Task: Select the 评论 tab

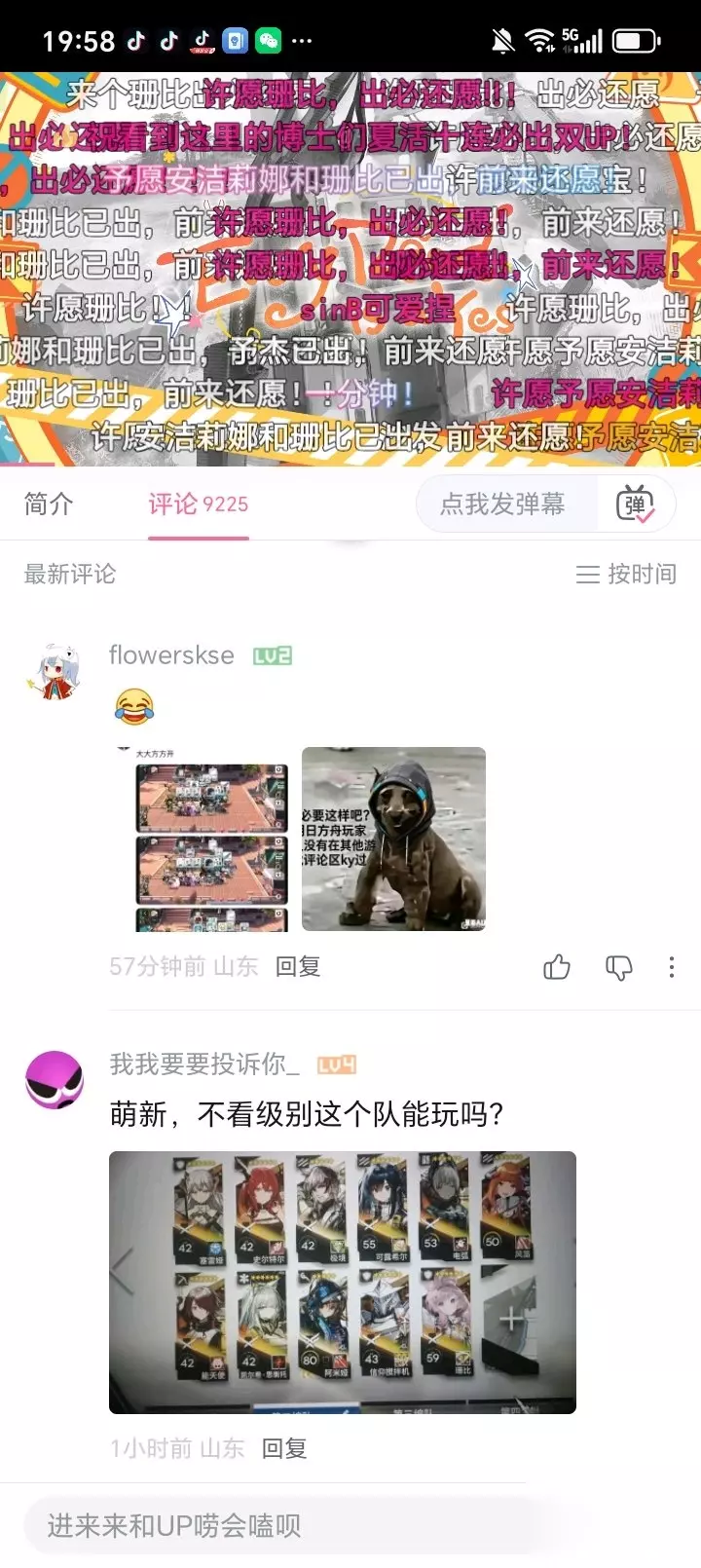Action: tap(199, 504)
